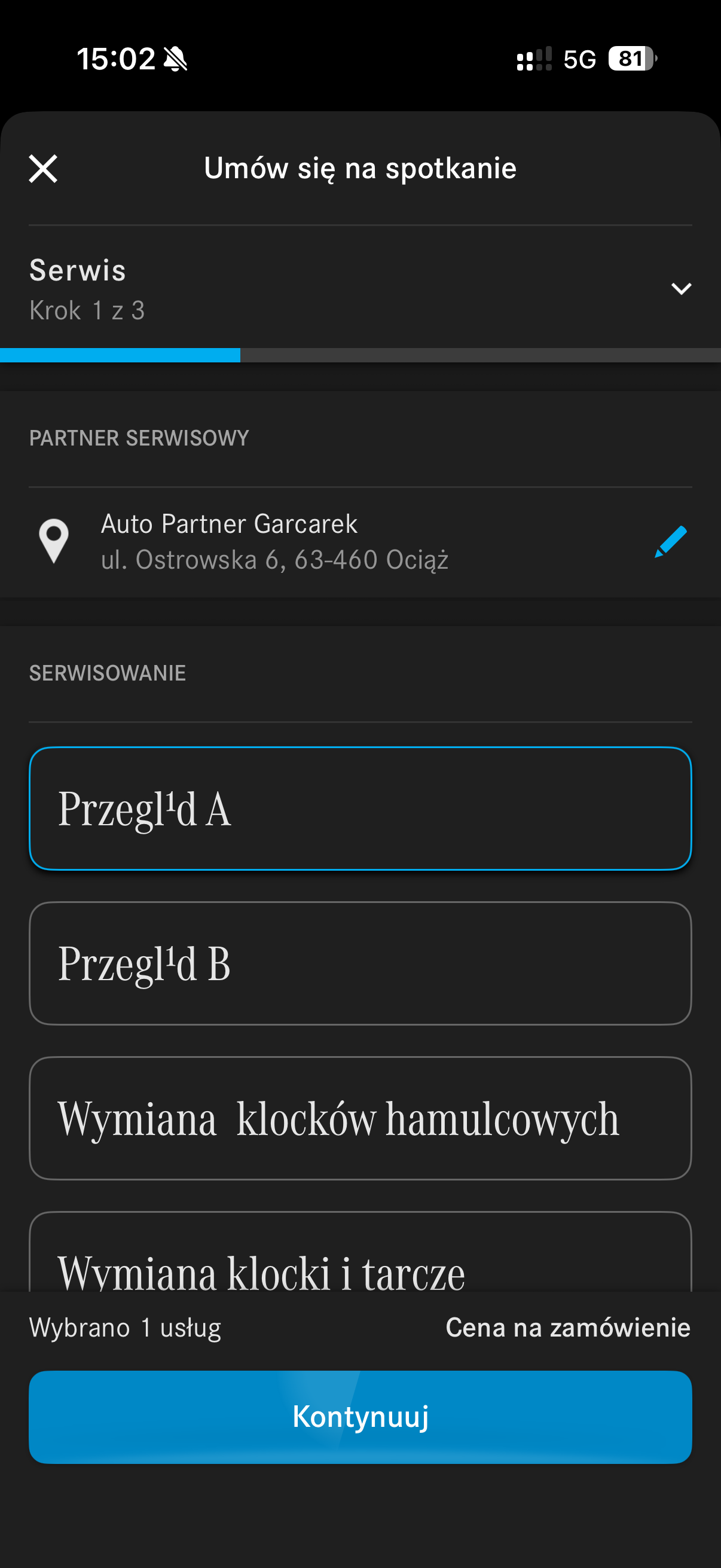The image size is (721, 1568).
Task: Expand the Serwis step dropdown chevron
Action: tap(681, 288)
